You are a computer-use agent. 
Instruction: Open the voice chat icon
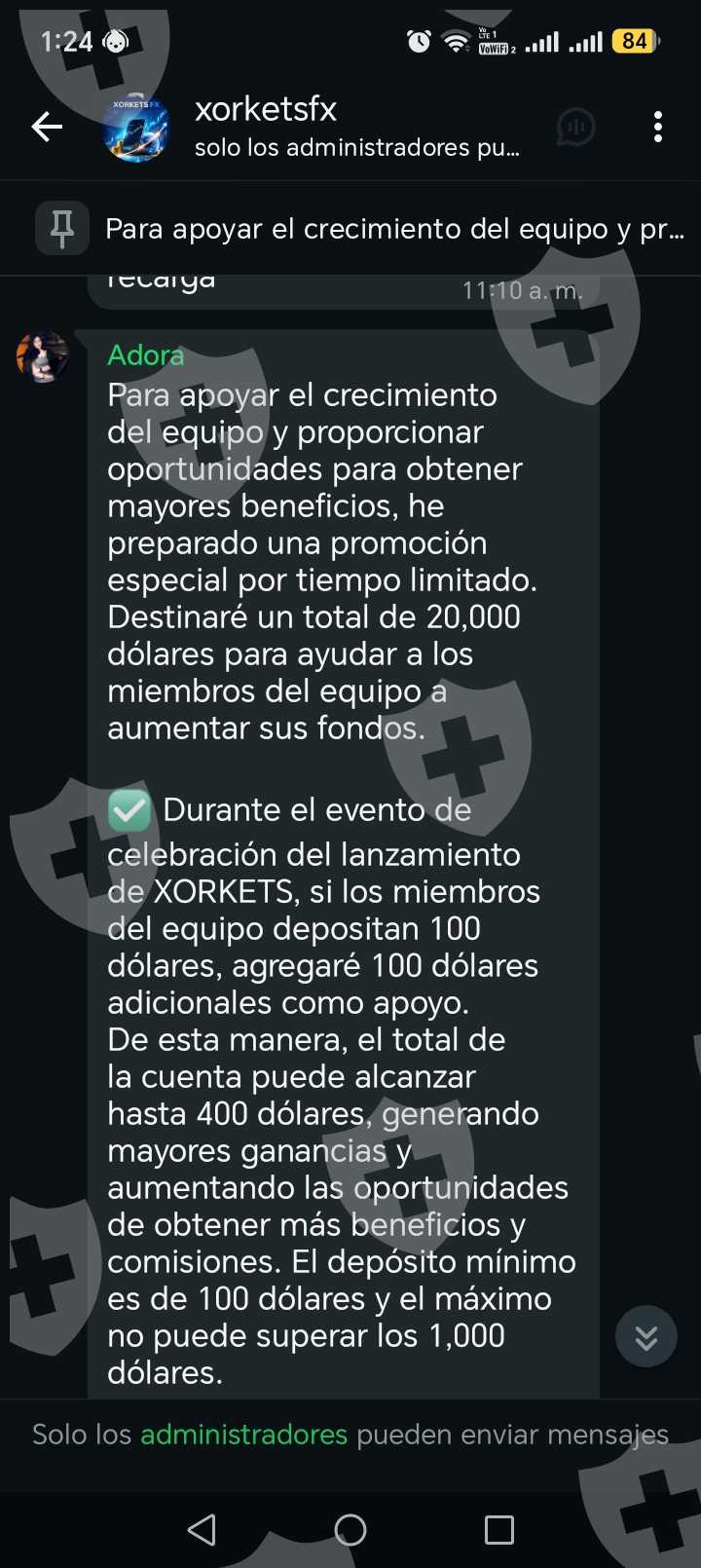click(x=576, y=127)
